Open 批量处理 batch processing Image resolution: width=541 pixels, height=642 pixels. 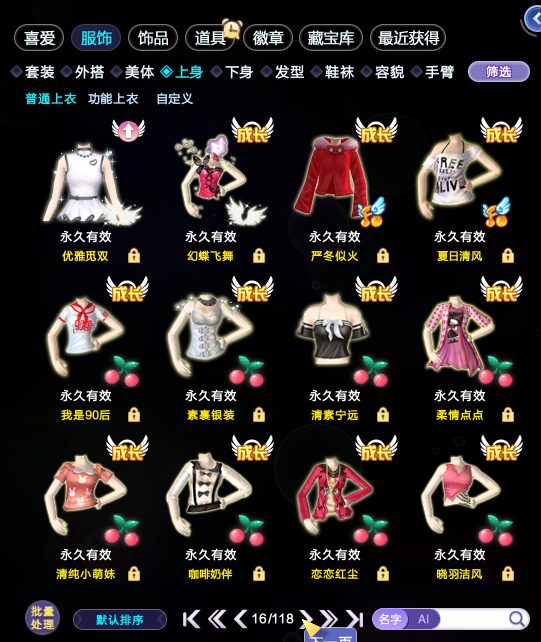tap(42, 618)
